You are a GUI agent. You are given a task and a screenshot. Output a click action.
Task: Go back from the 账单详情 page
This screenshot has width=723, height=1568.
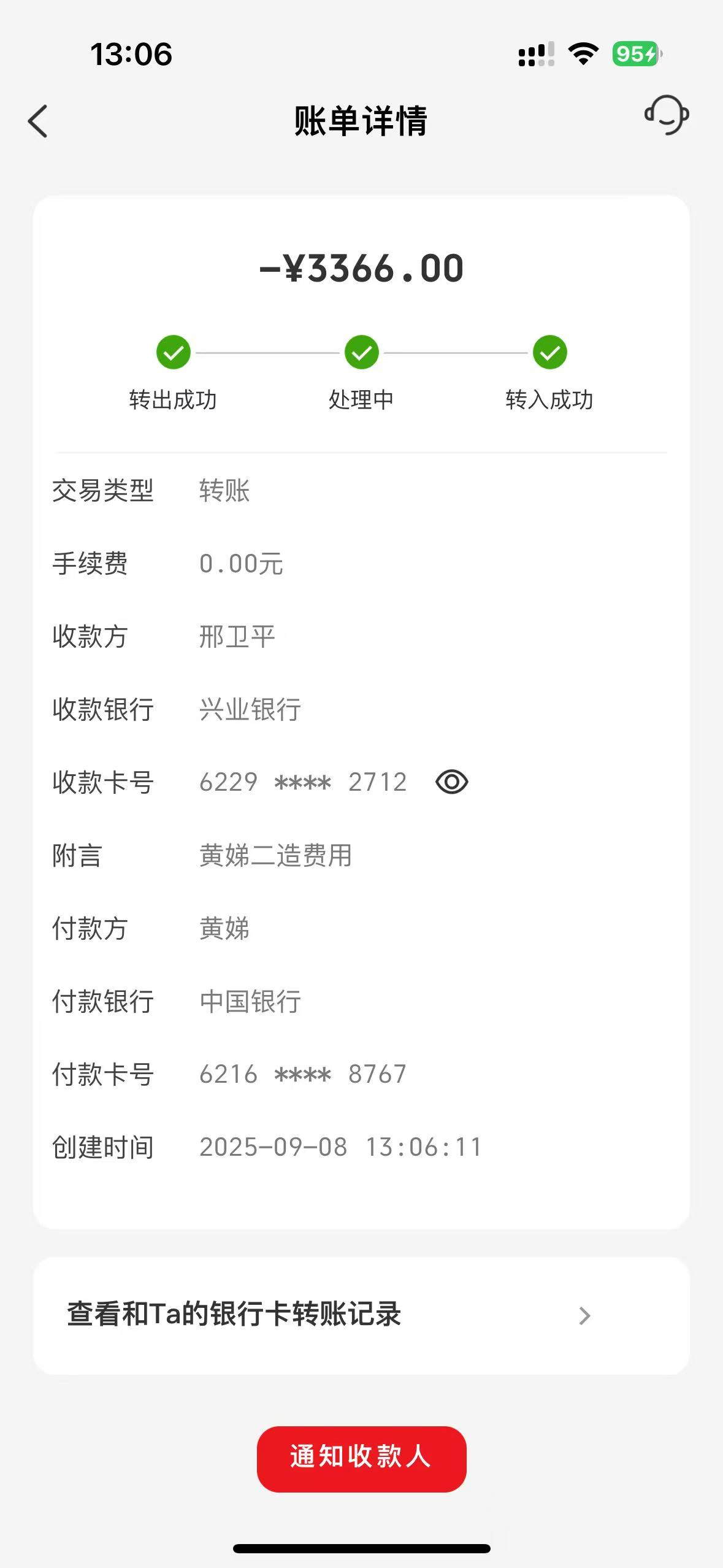(x=38, y=121)
